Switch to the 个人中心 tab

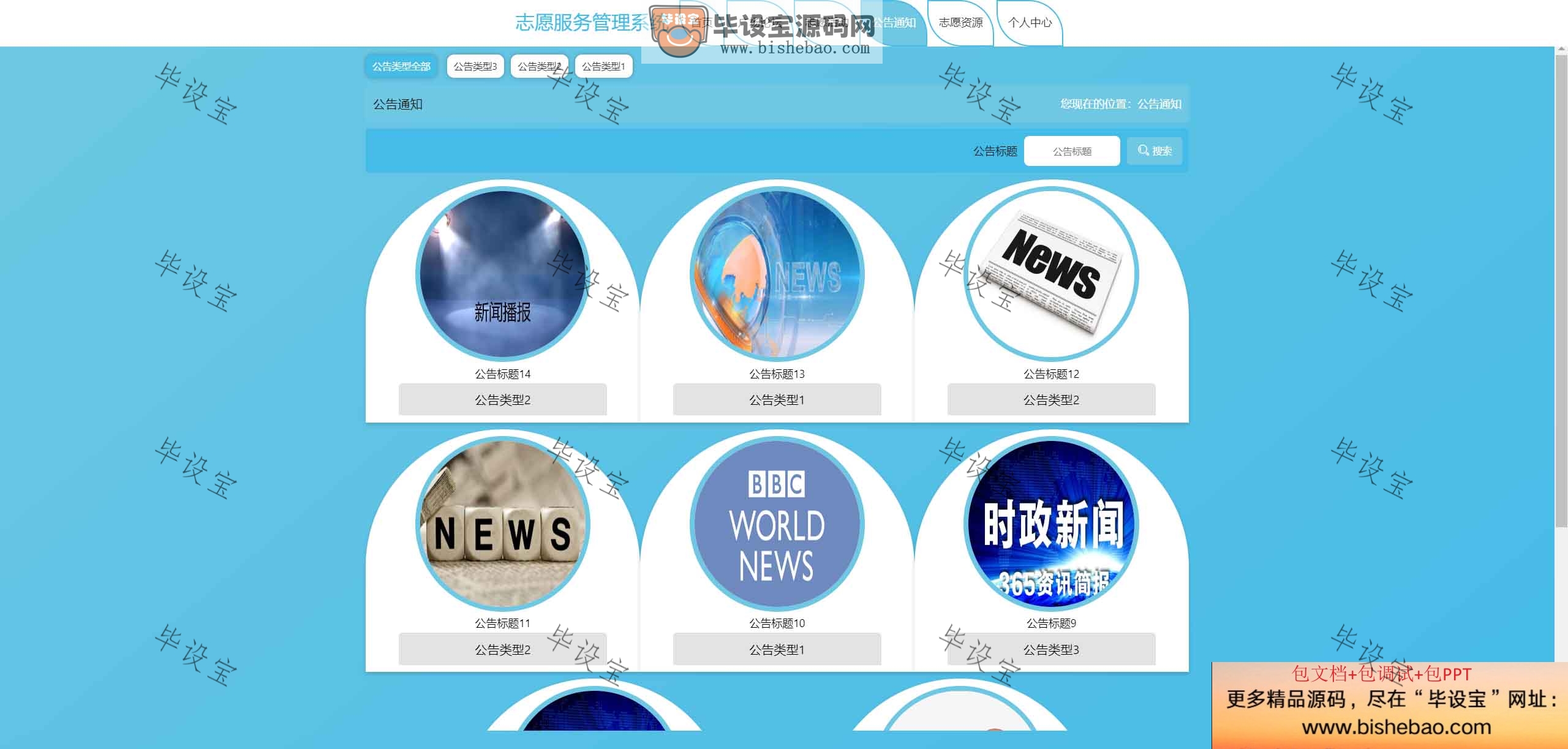(1030, 23)
